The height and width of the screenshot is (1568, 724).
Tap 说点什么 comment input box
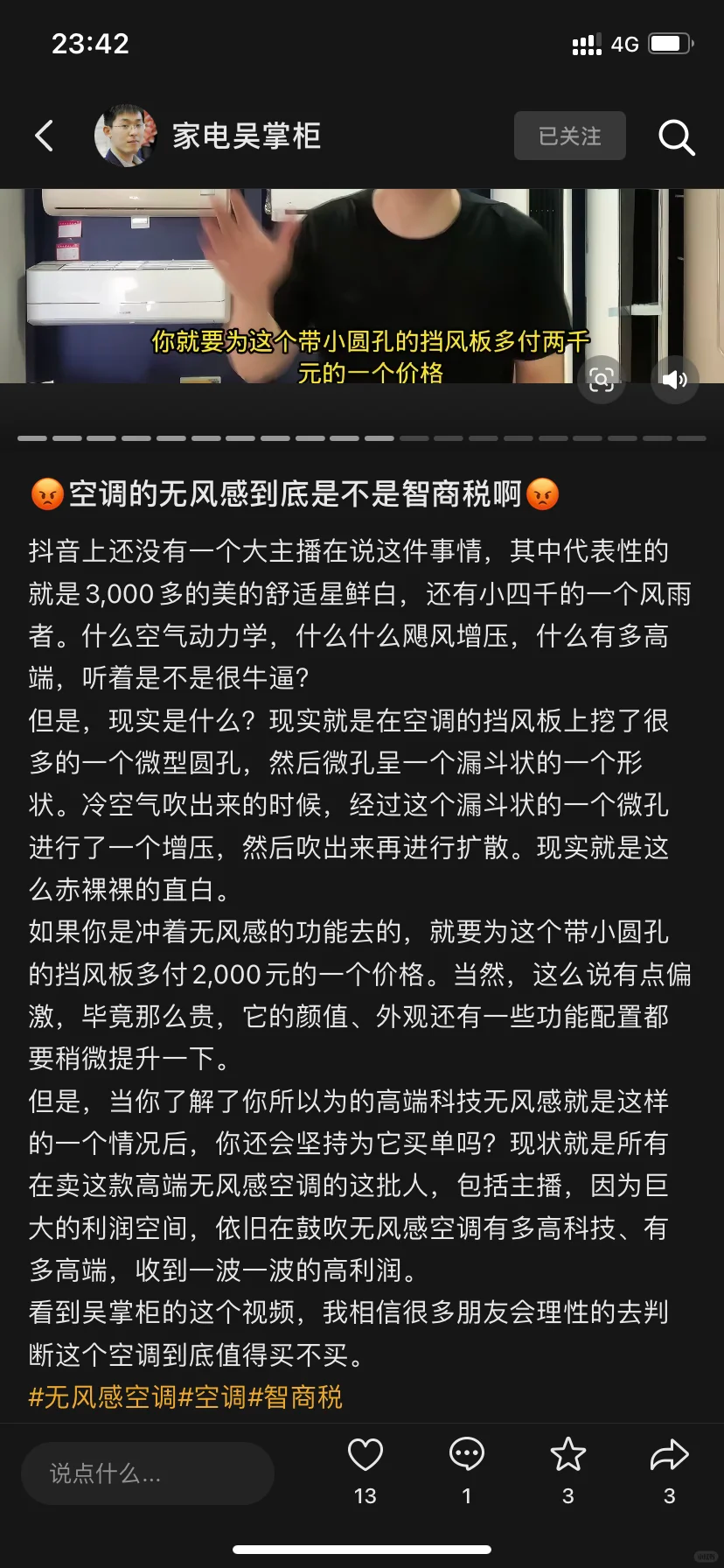(147, 1473)
